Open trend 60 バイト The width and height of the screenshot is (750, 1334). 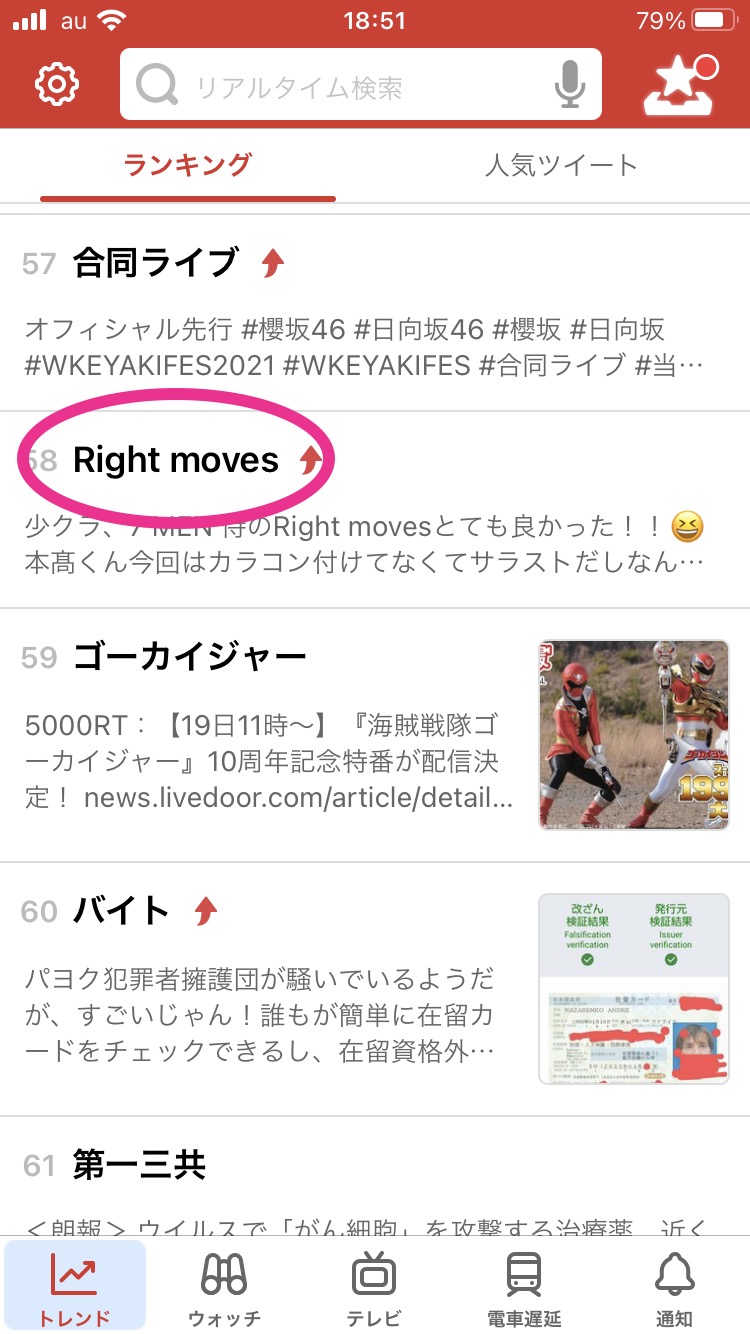click(375, 990)
